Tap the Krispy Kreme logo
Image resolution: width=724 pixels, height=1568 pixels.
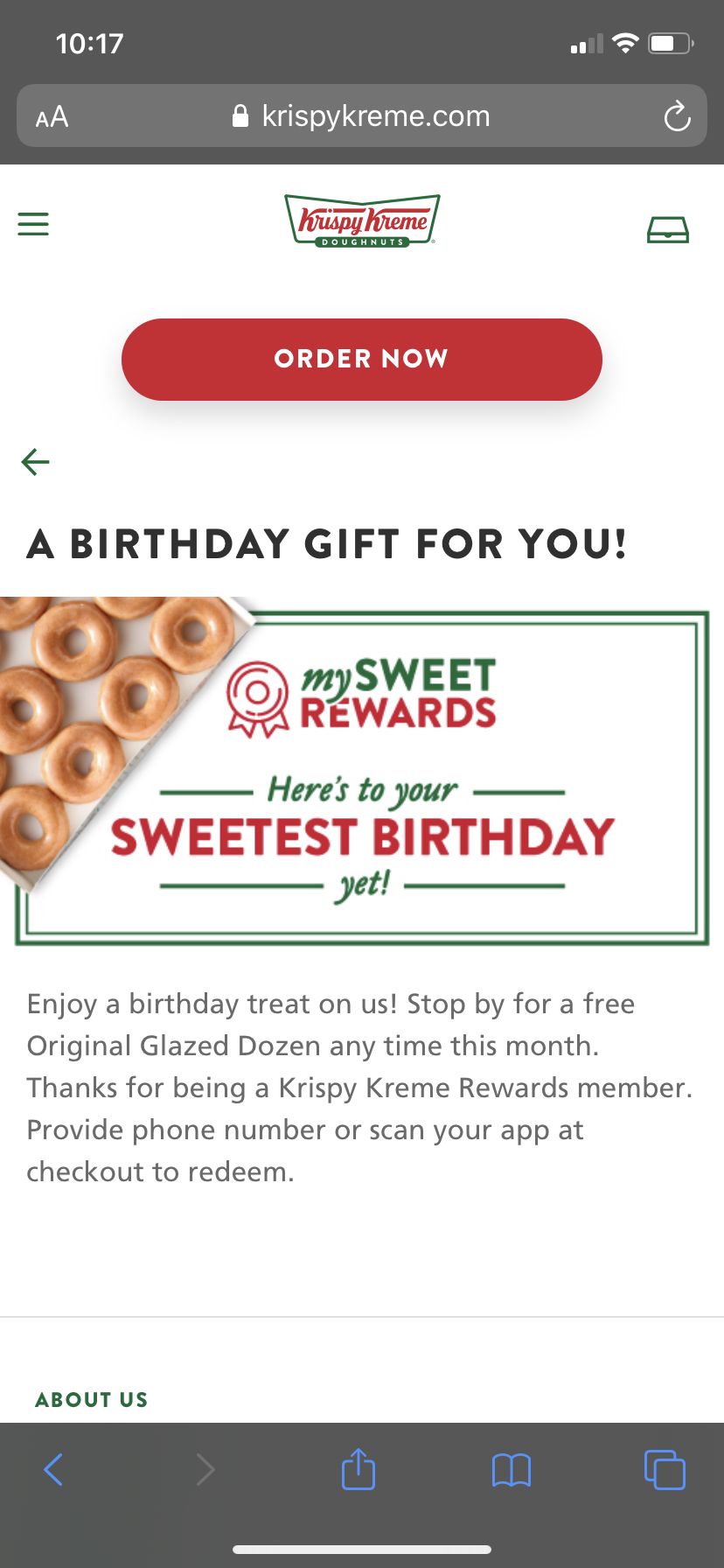pos(362,220)
